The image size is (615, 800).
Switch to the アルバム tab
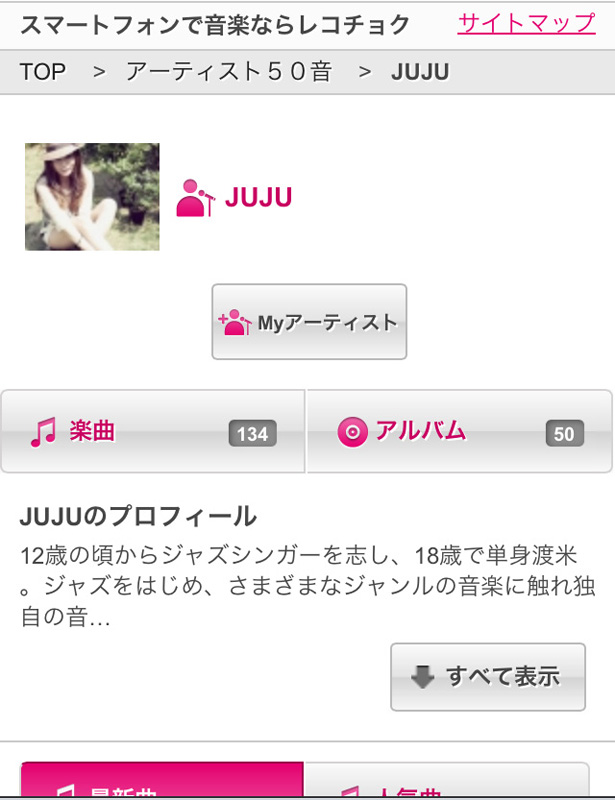pyautogui.click(x=459, y=432)
